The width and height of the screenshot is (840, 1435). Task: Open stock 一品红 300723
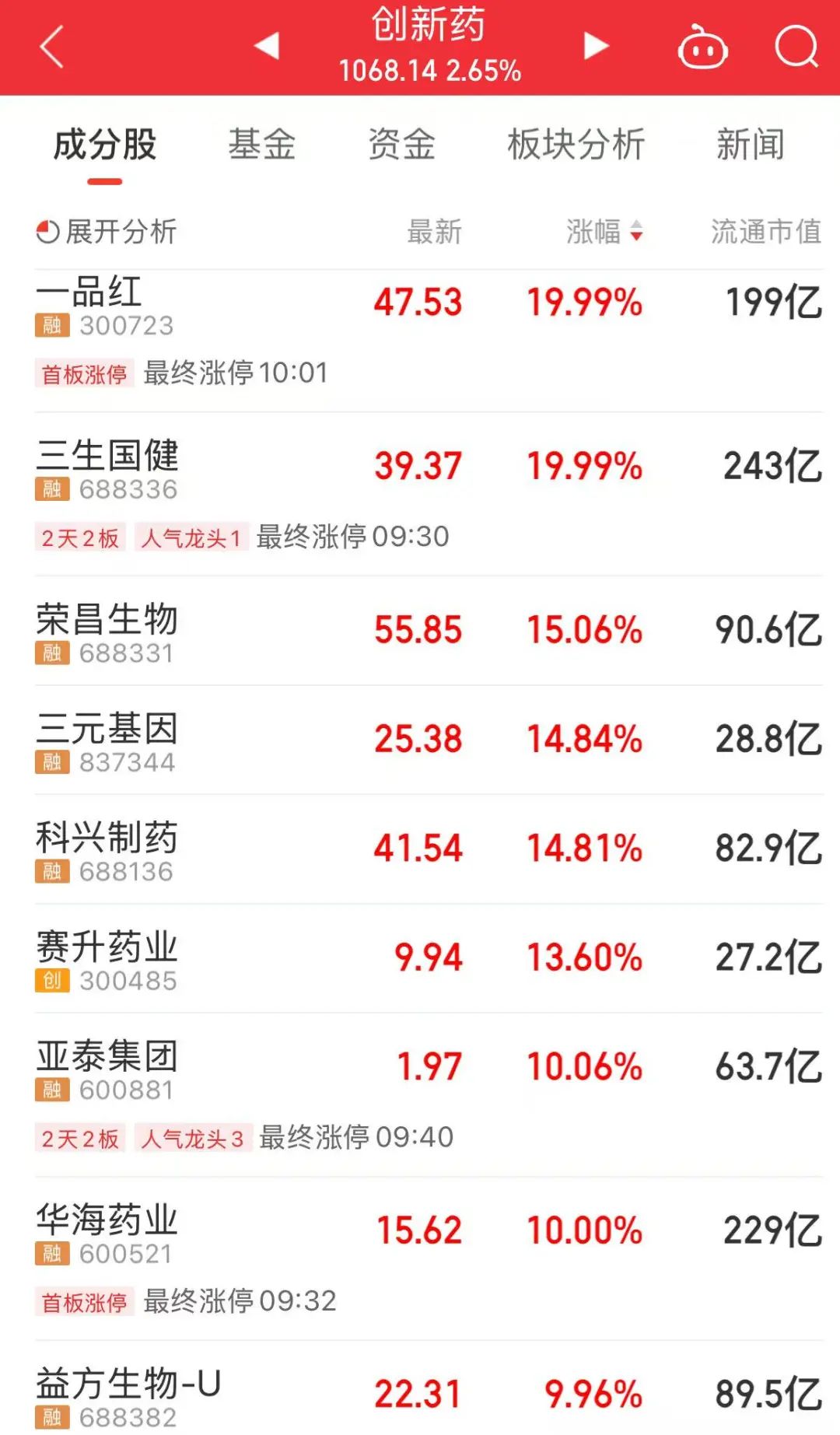point(106,305)
